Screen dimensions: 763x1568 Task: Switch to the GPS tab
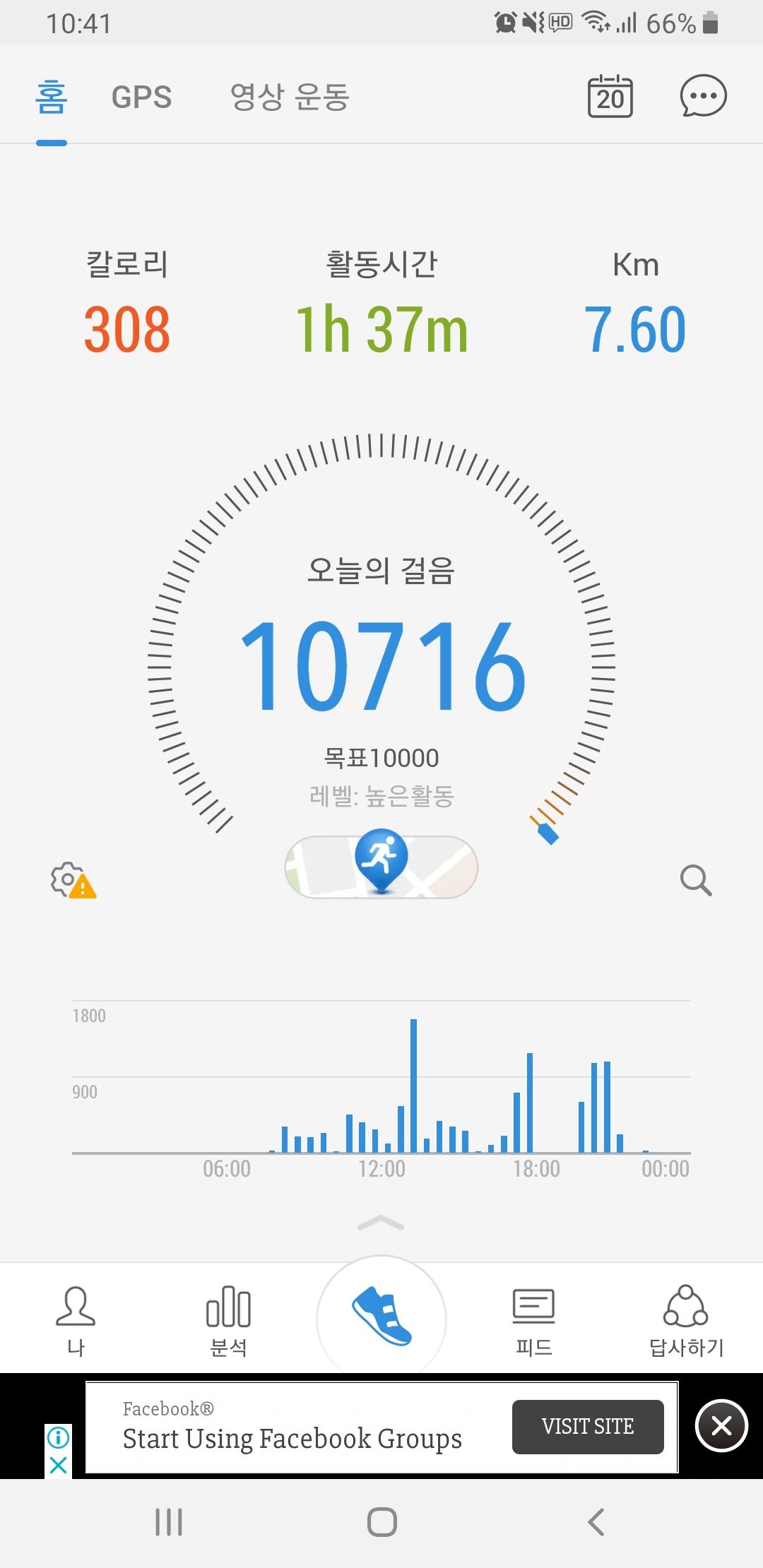pyautogui.click(x=141, y=97)
